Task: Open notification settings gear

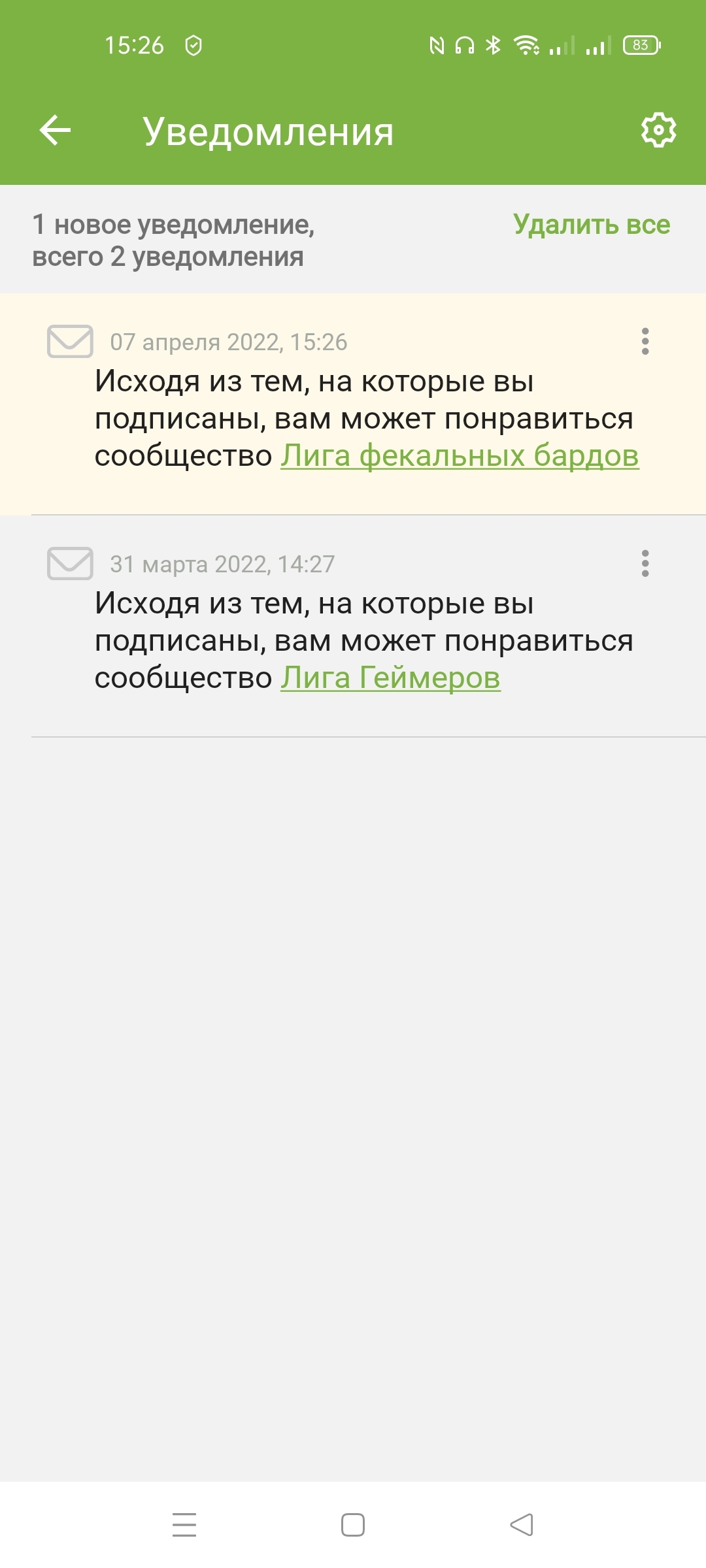Action: click(658, 131)
